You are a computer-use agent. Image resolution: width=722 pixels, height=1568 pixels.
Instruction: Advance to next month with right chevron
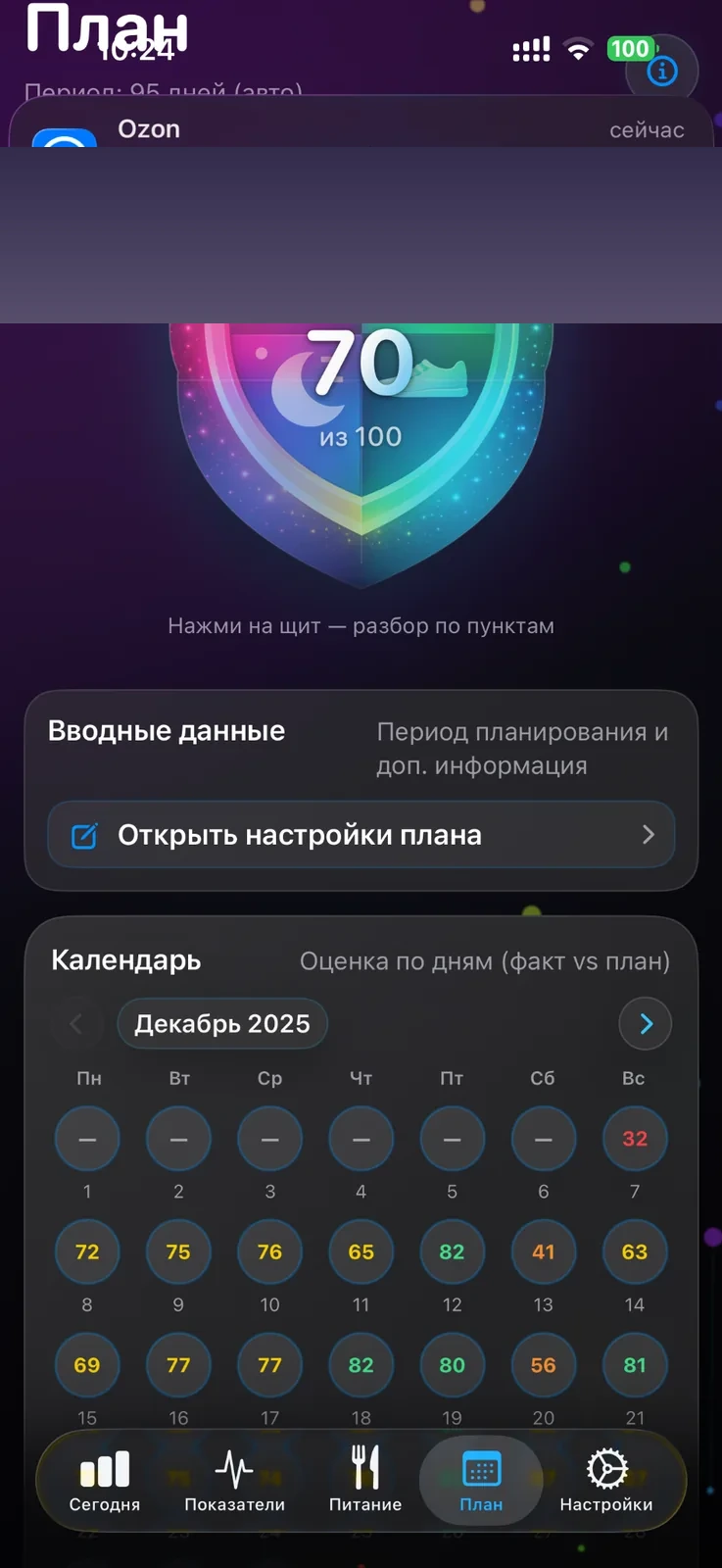[645, 1023]
